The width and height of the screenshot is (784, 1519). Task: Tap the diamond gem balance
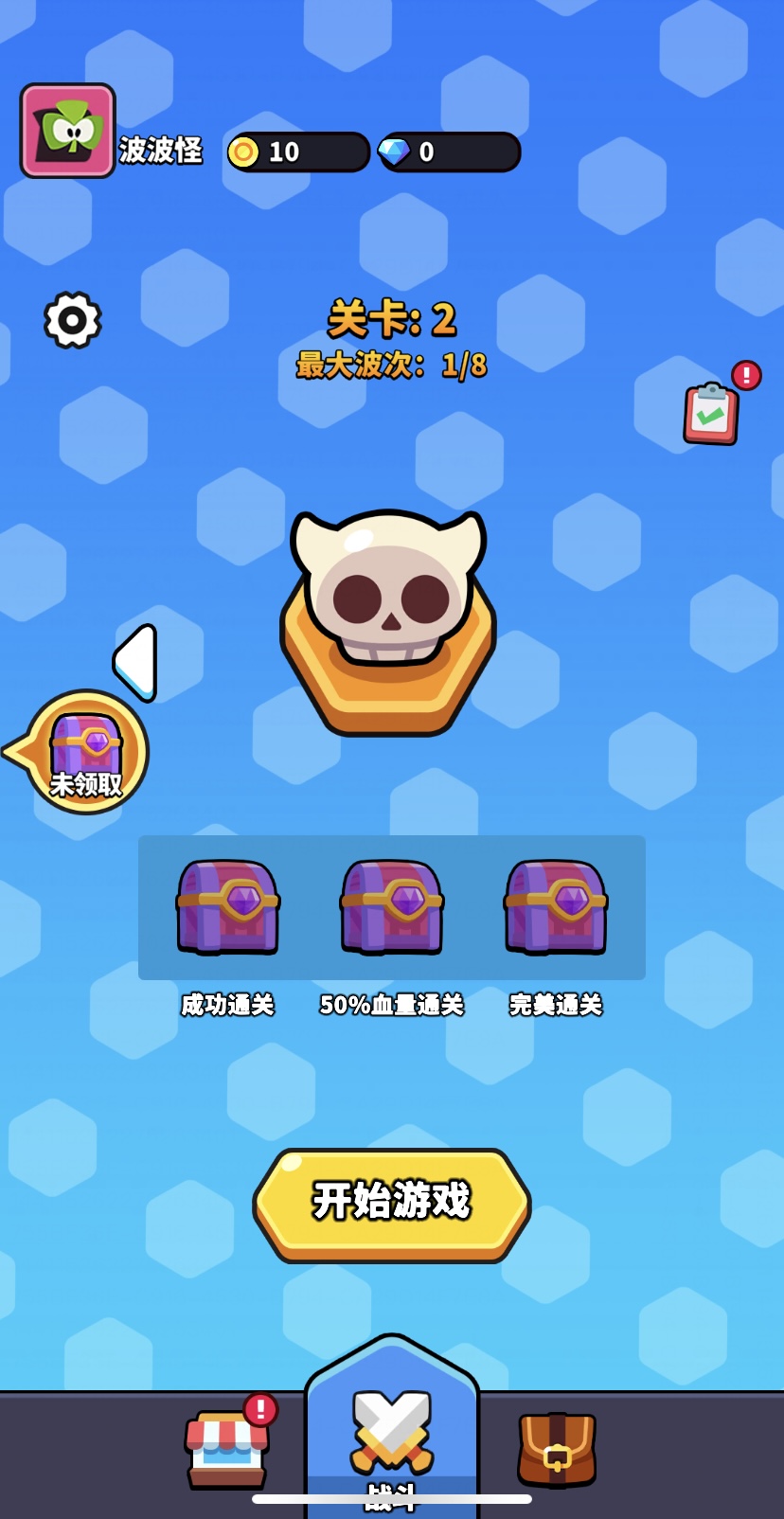pyautogui.click(x=450, y=152)
